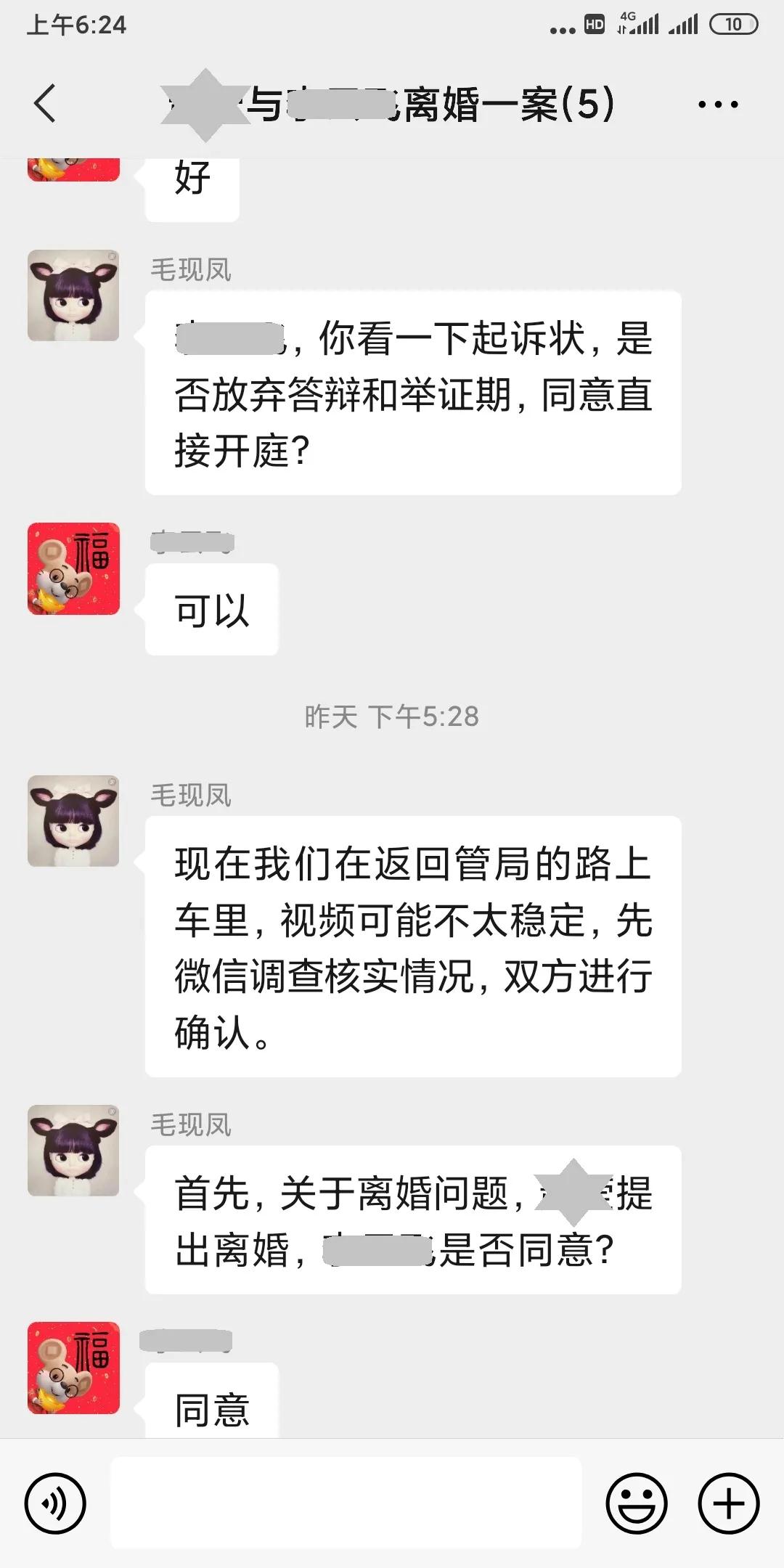Open the plus attachment menu
This screenshot has width=784, height=1568.
[x=728, y=1503]
